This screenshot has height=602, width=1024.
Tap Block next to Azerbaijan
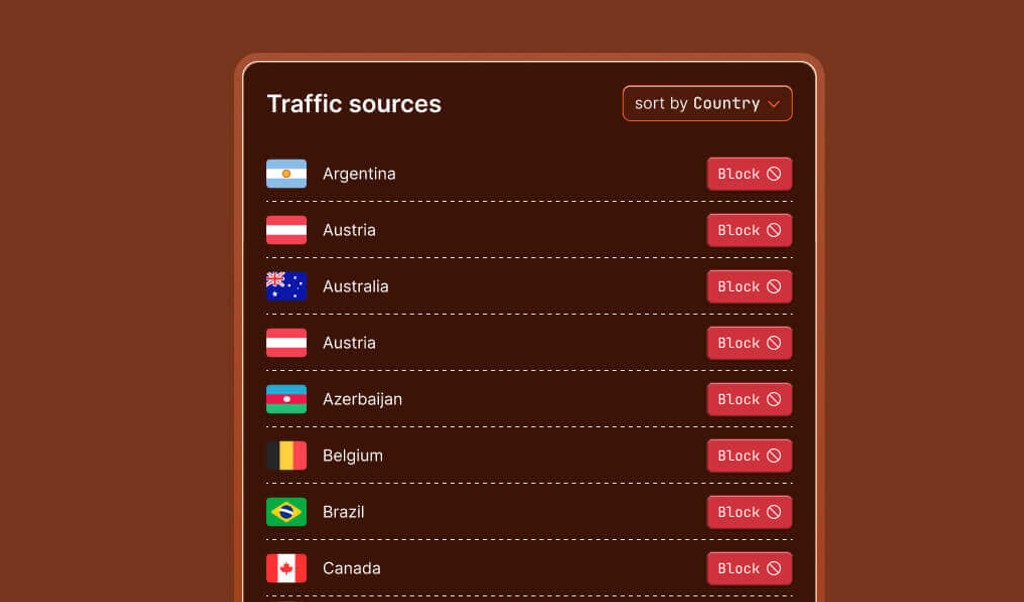[749, 399]
